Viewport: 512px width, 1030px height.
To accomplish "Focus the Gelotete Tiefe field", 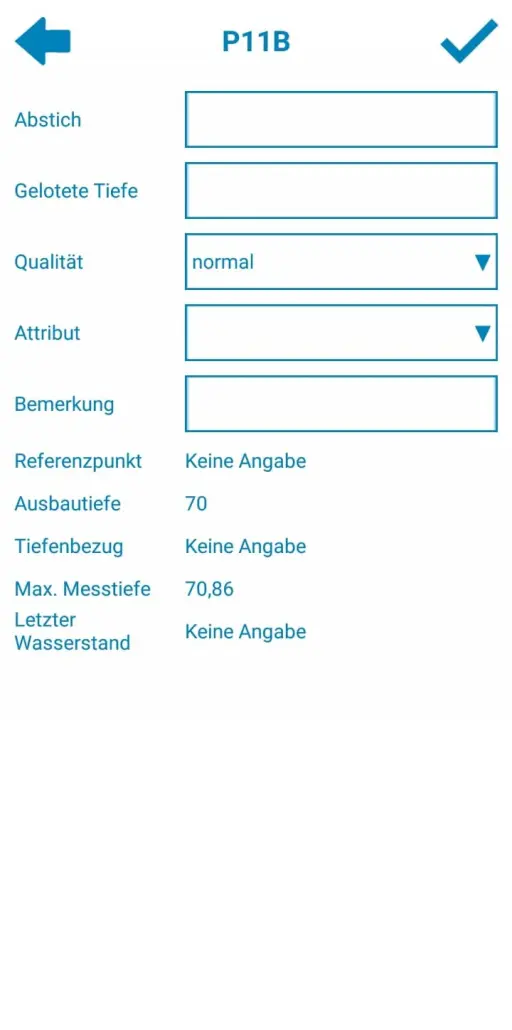I will (341, 190).
